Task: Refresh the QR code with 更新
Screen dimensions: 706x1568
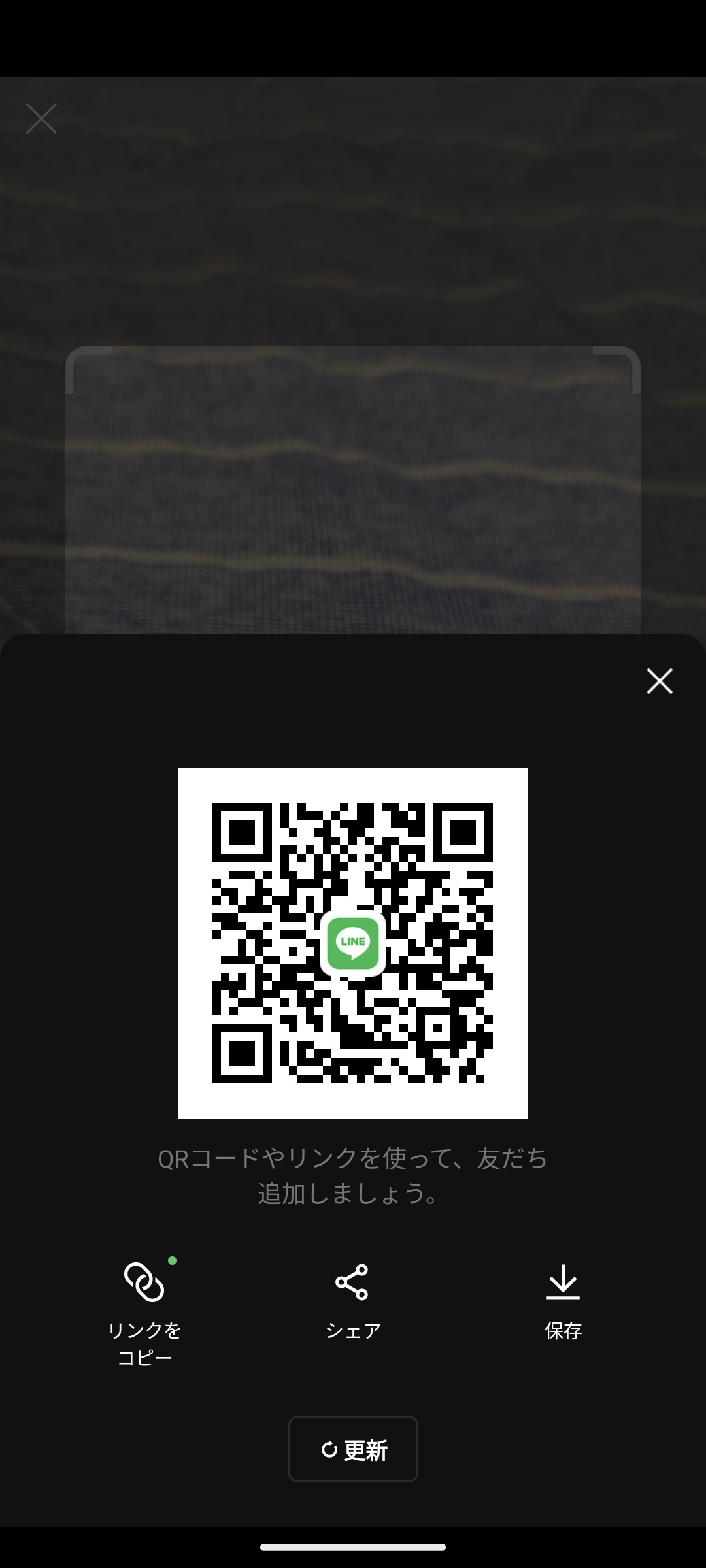Action: pos(353,1450)
